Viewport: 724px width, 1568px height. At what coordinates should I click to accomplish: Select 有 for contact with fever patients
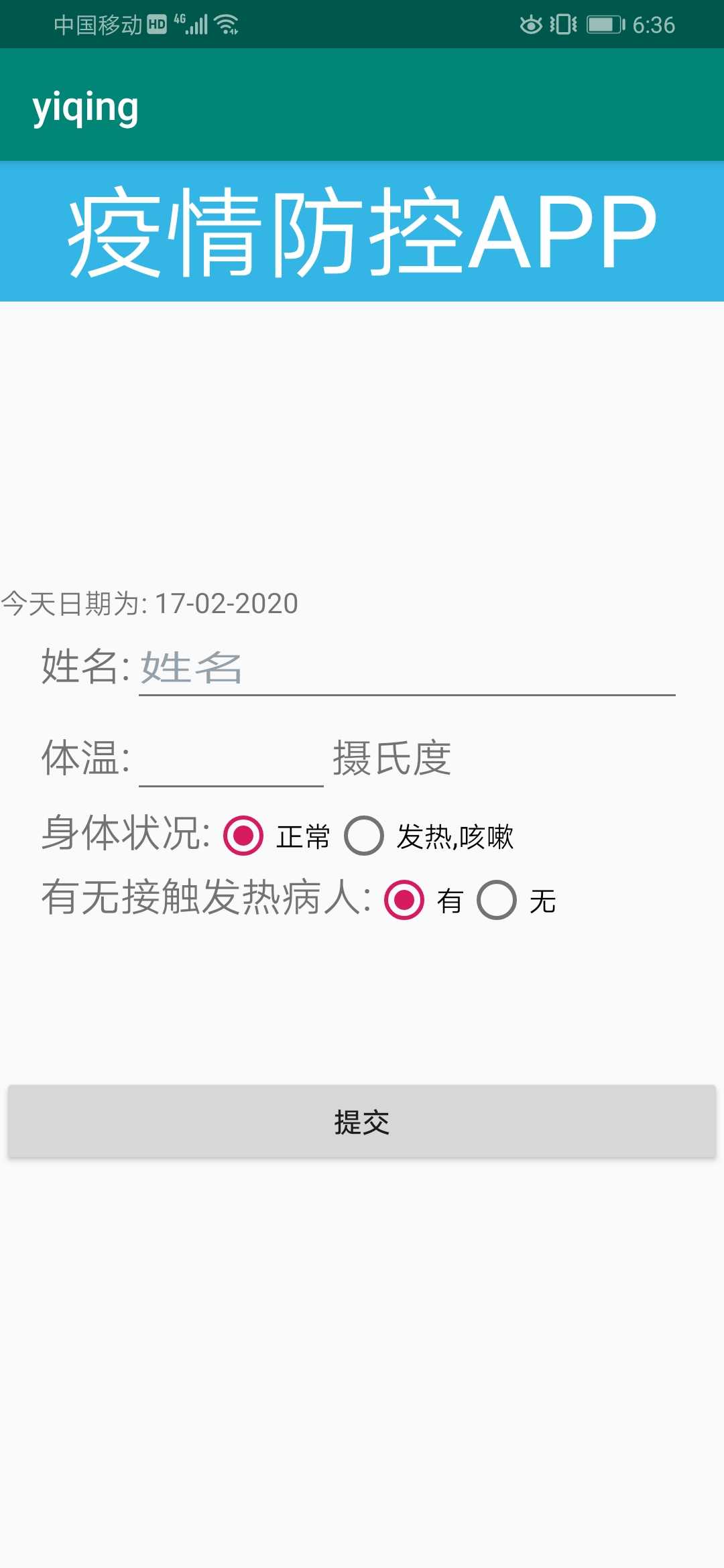coord(404,900)
